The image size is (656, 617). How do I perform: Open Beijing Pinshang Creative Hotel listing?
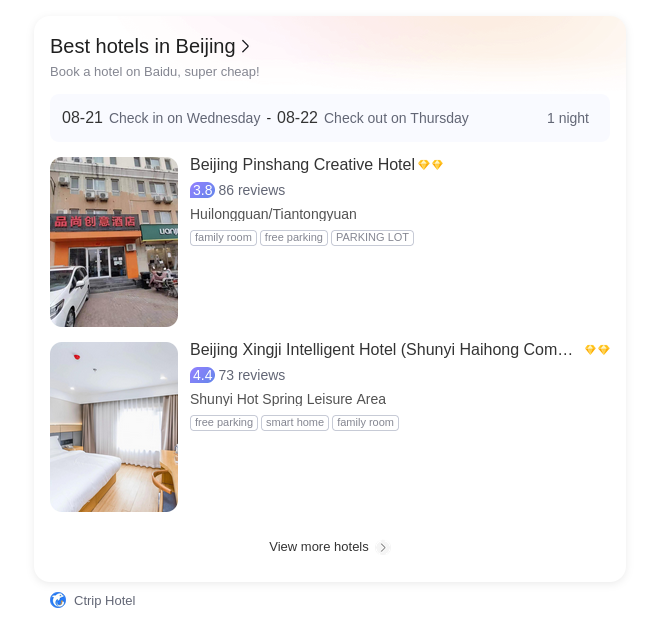click(302, 165)
